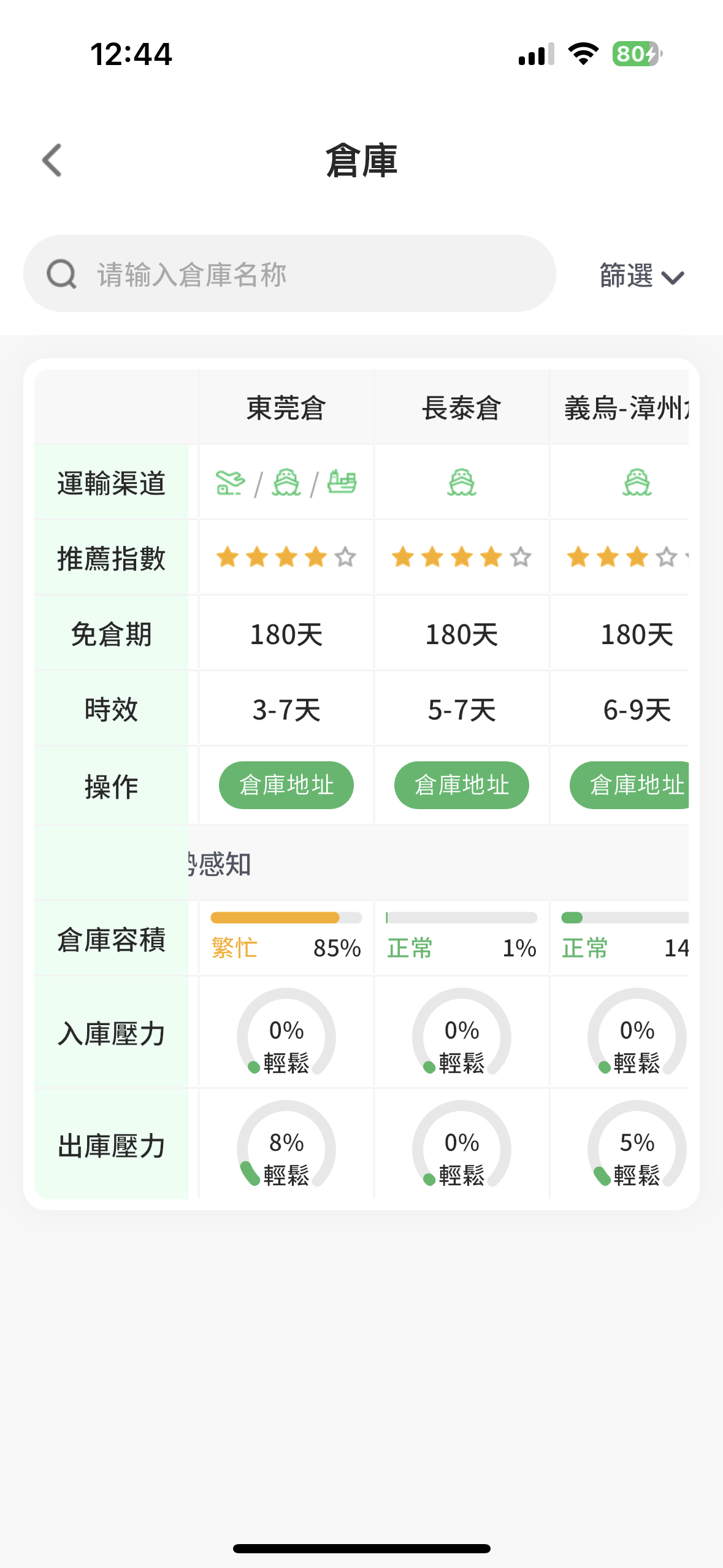View 倉庫地址 for 東莞倉

click(286, 785)
